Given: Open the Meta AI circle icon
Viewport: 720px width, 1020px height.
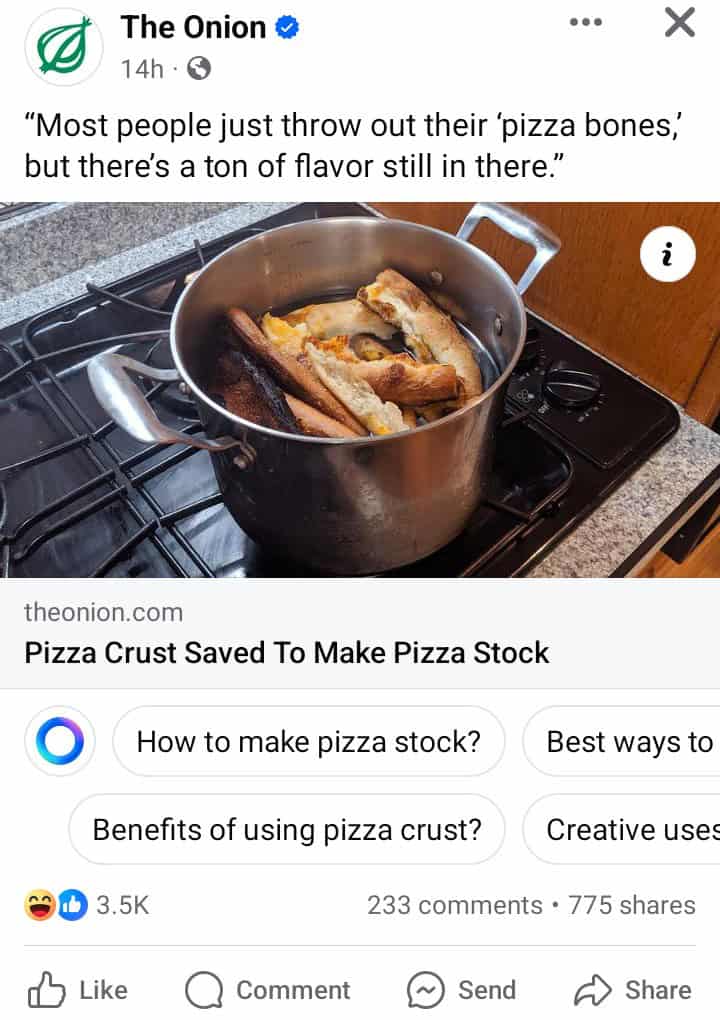Looking at the screenshot, I should pyautogui.click(x=60, y=741).
